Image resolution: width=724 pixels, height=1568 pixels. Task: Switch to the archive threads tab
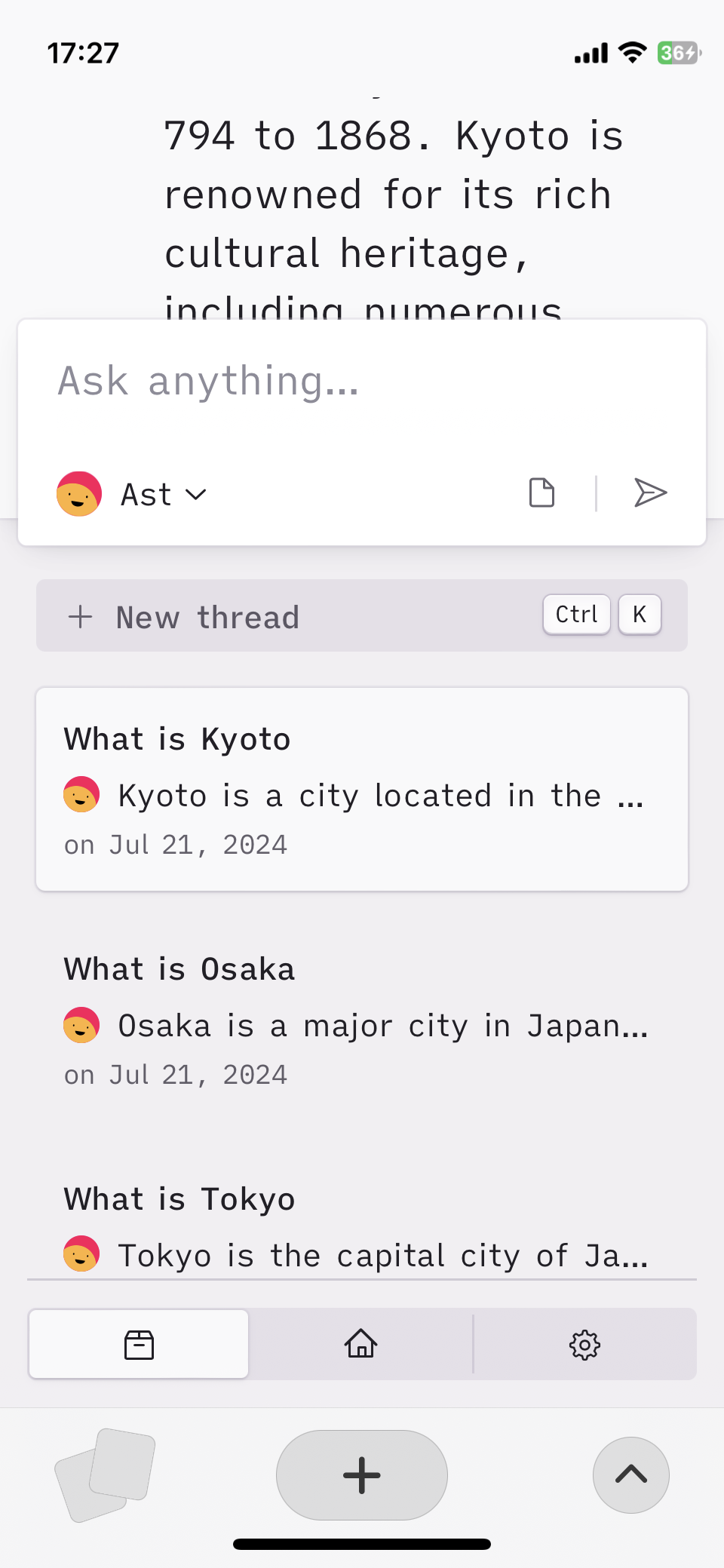pyautogui.click(x=139, y=1344)
